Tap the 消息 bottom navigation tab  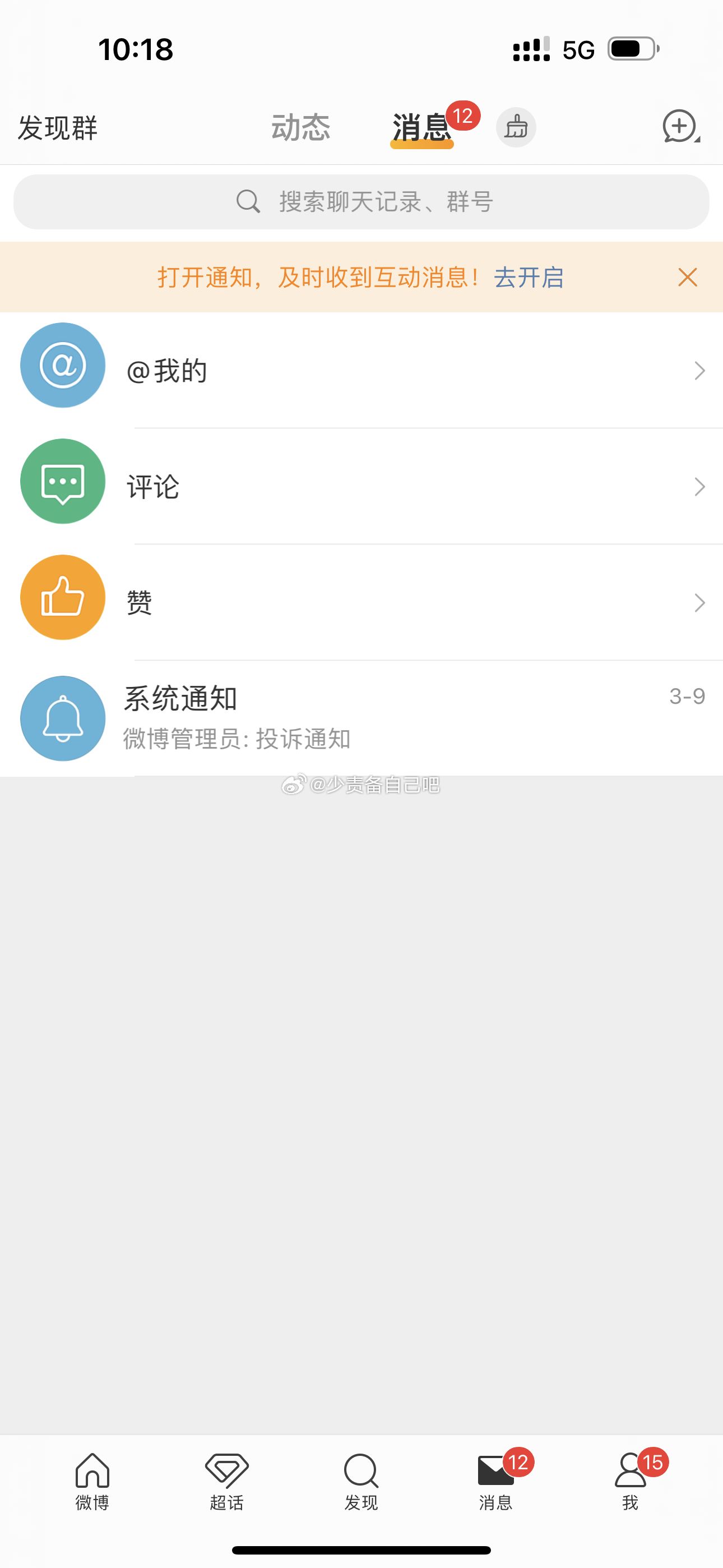496,1482
